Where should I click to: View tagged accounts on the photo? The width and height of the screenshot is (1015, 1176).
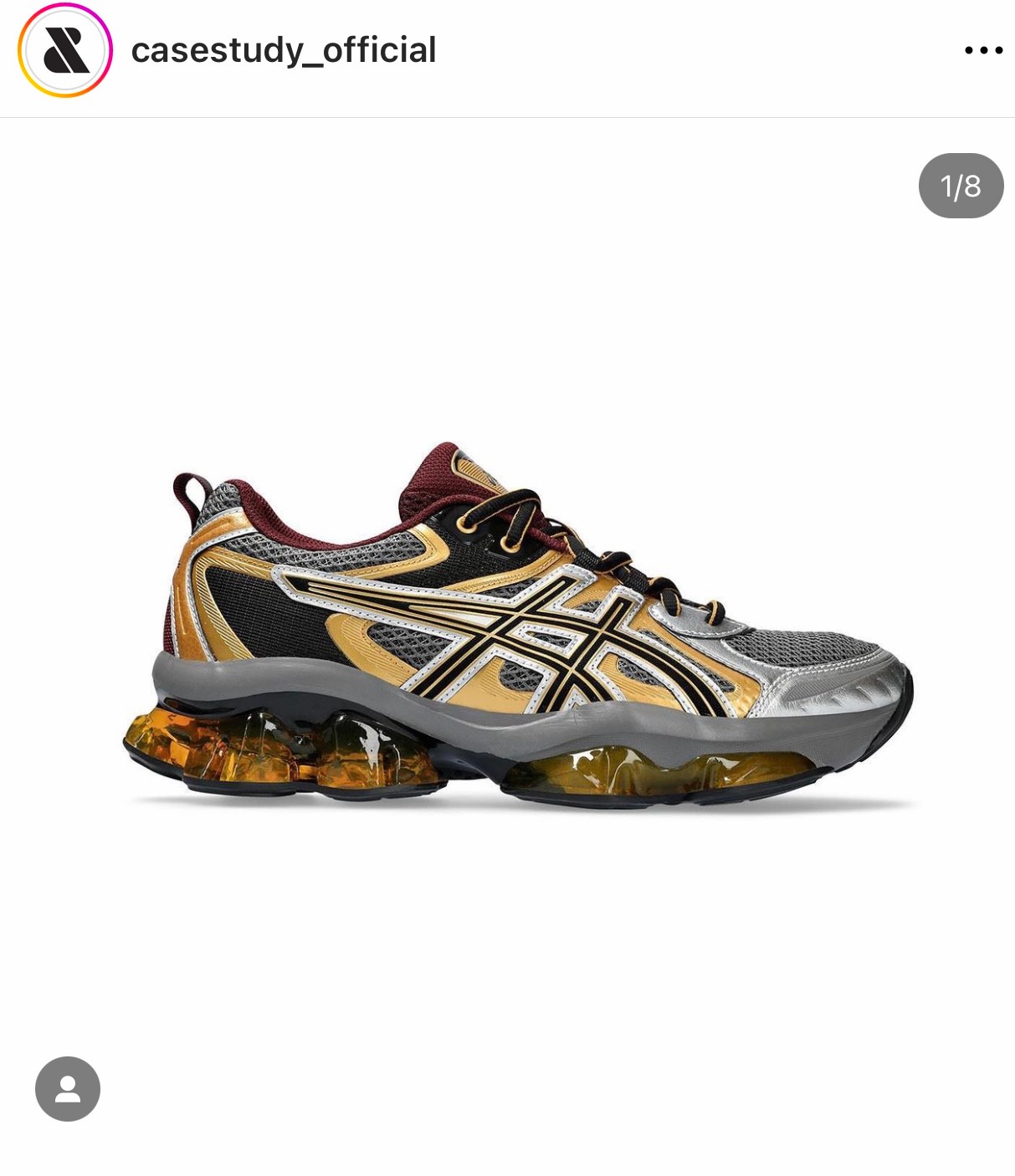click(x=68, y=1088)
